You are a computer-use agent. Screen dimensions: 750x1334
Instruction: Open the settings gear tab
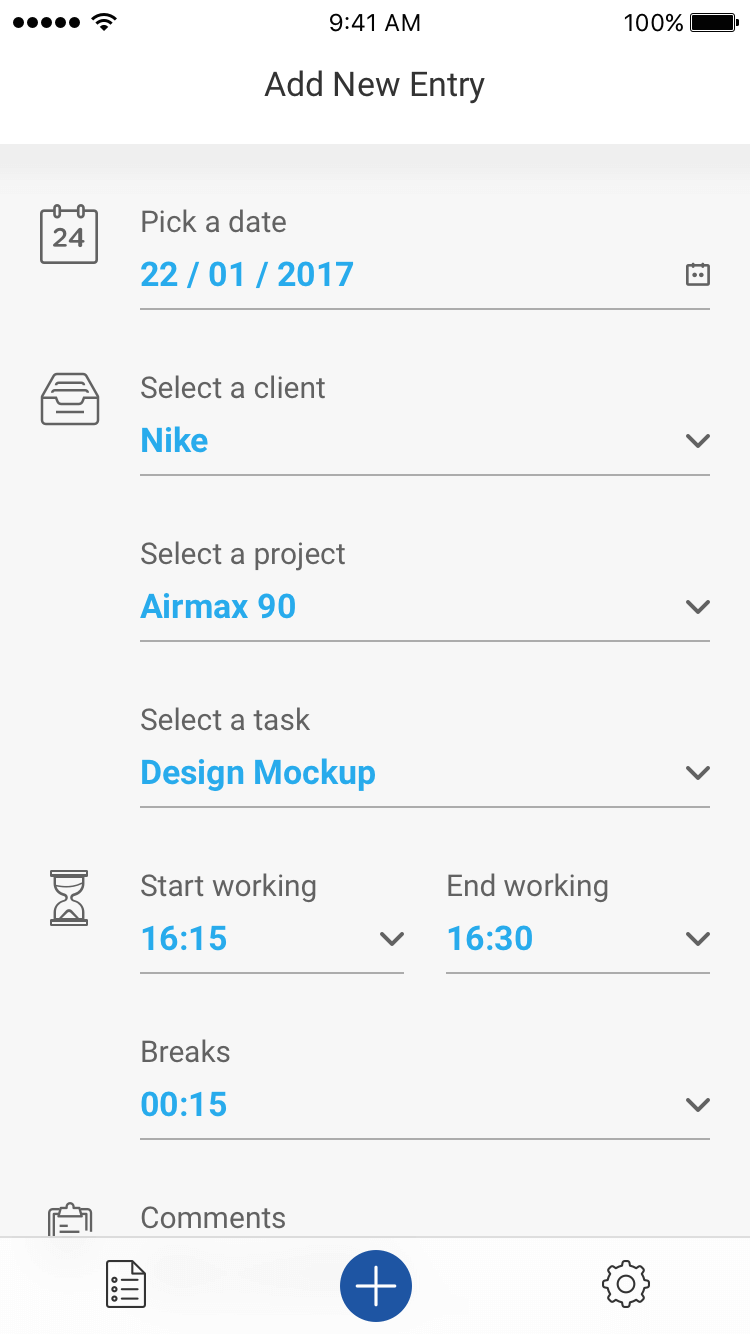tap(626, 1284)
